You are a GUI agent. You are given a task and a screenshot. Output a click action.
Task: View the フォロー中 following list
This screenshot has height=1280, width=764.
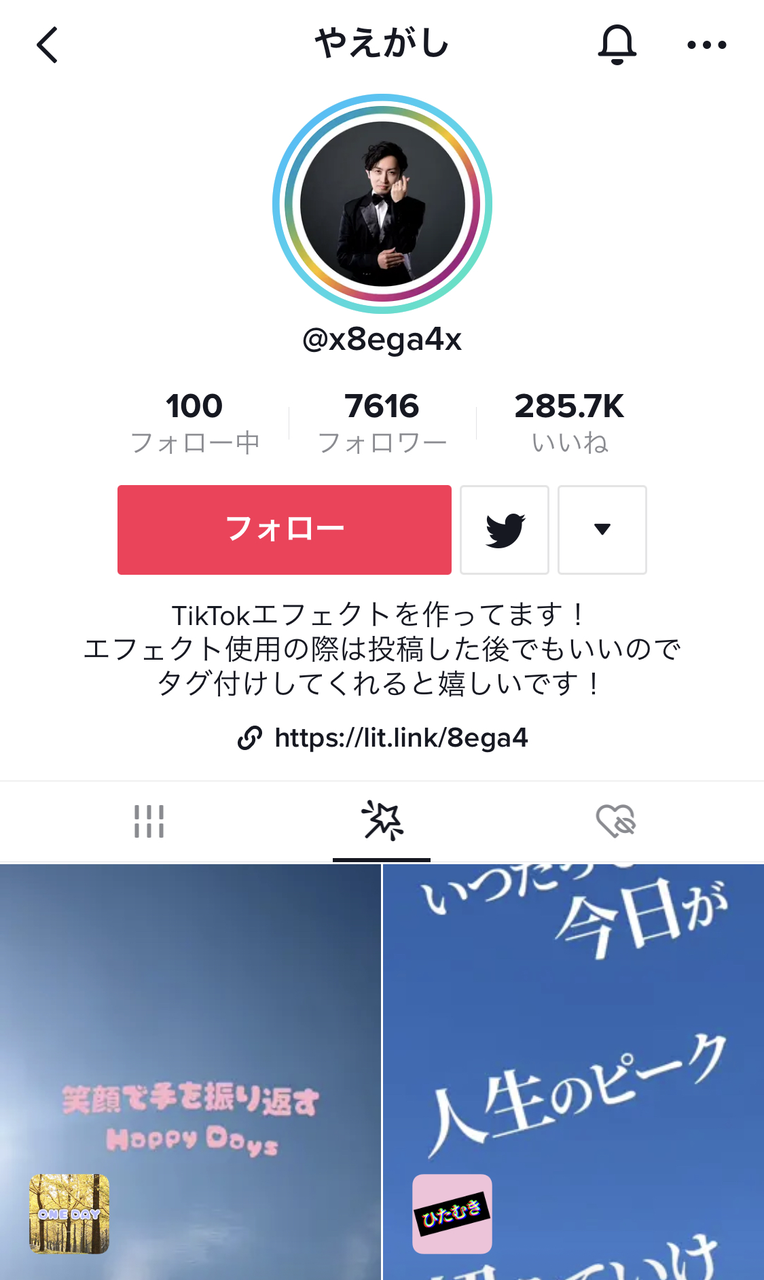click(x=195, y=423)
